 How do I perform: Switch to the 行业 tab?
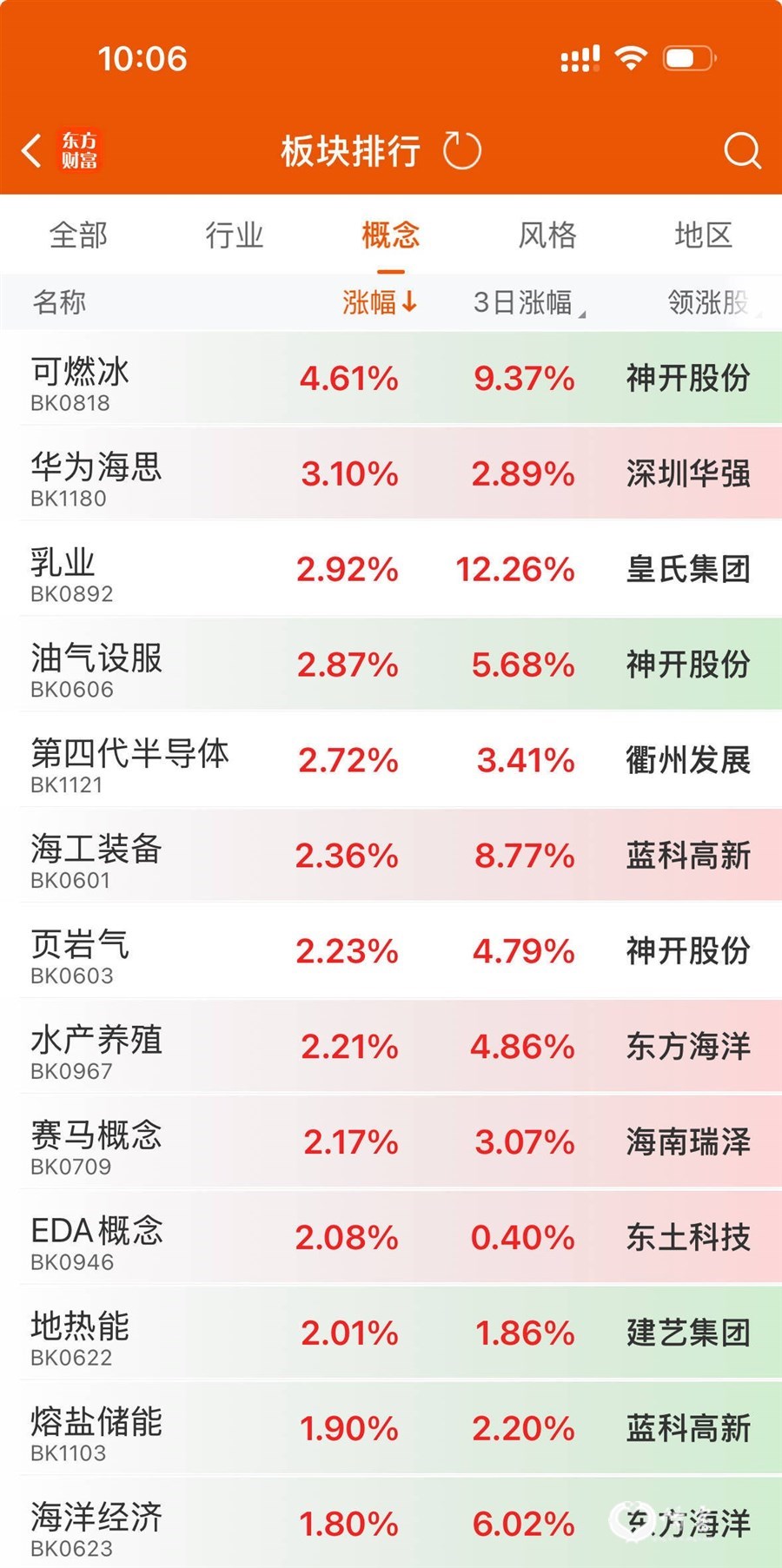(x=235, y=235)
